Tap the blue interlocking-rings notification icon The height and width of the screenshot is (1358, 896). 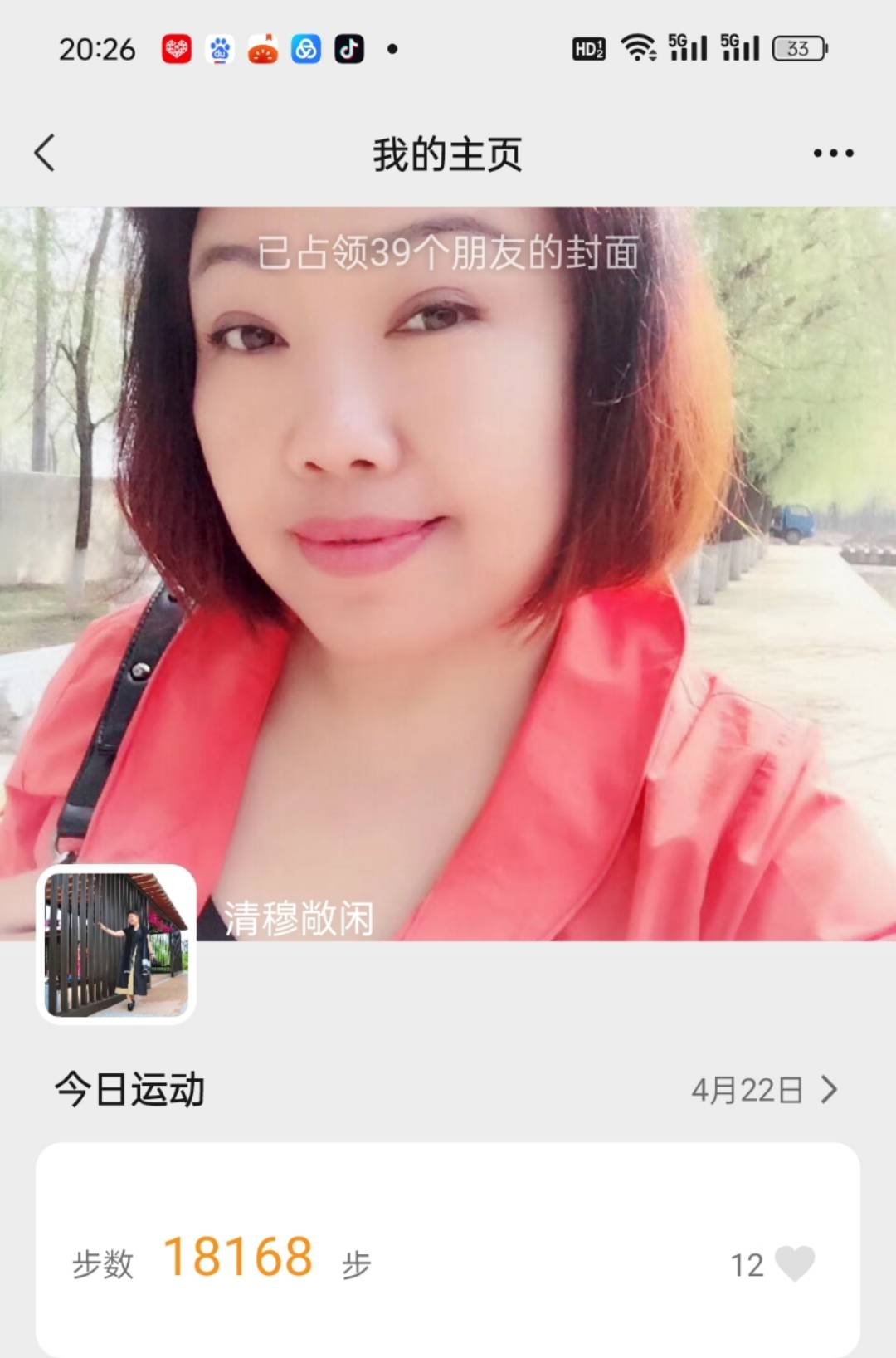305,50
